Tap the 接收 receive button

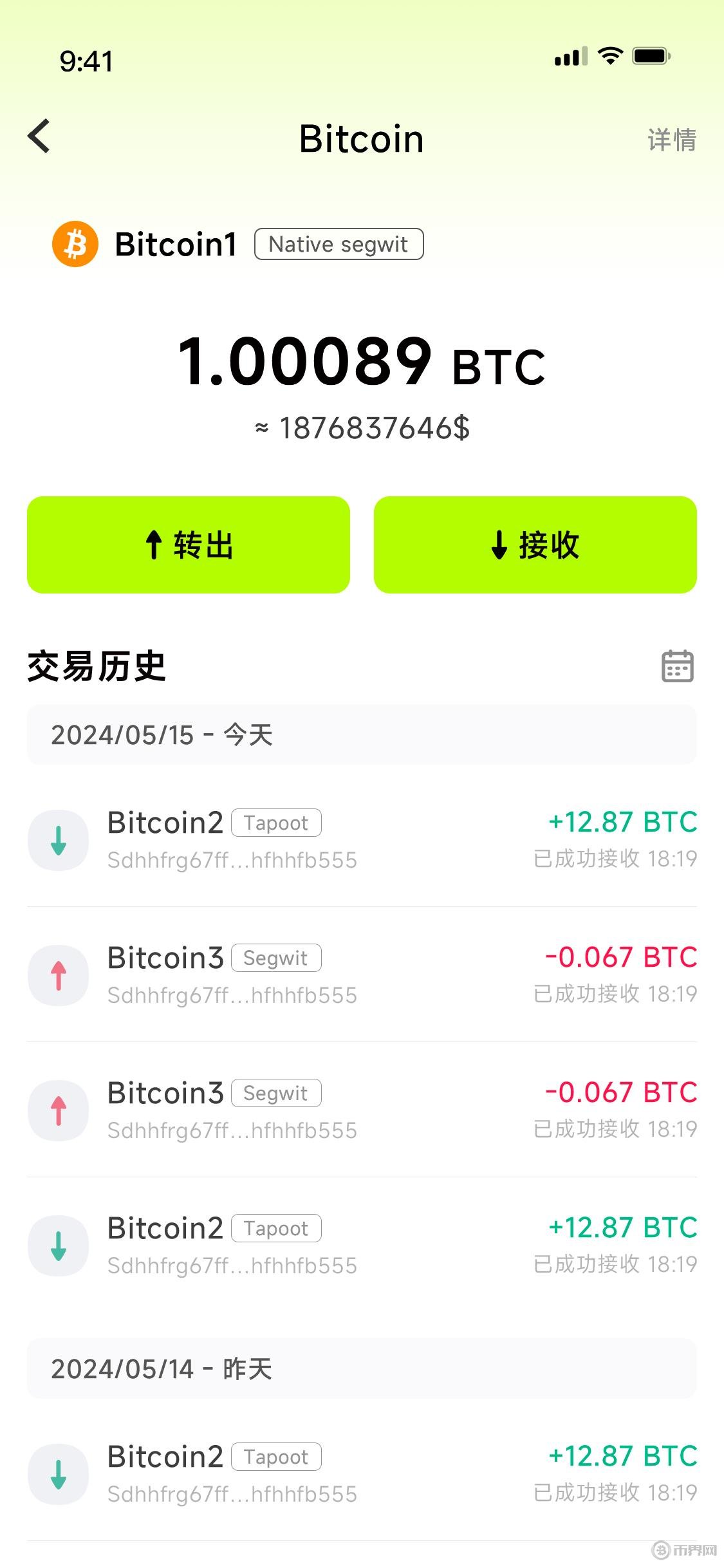pyautogui.click(x=535, y=545)
